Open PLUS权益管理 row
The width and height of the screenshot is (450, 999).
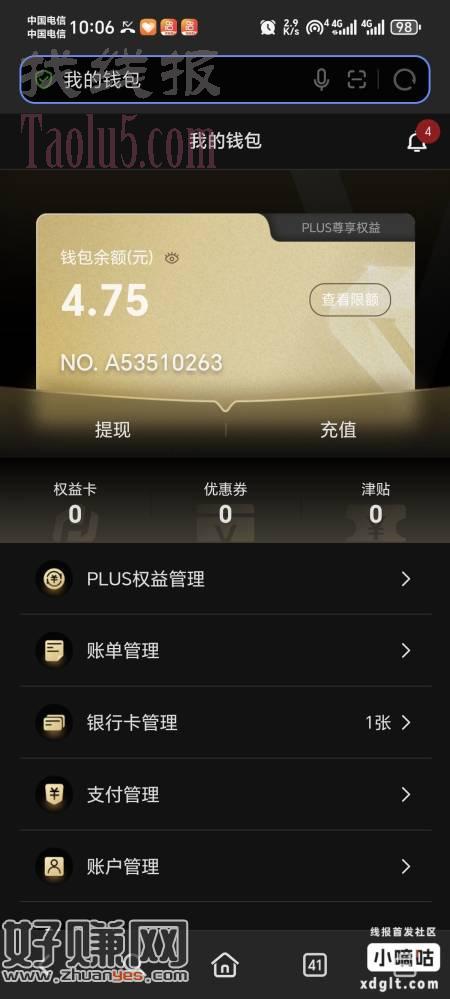pyautogui.click(x=226, y=579)
